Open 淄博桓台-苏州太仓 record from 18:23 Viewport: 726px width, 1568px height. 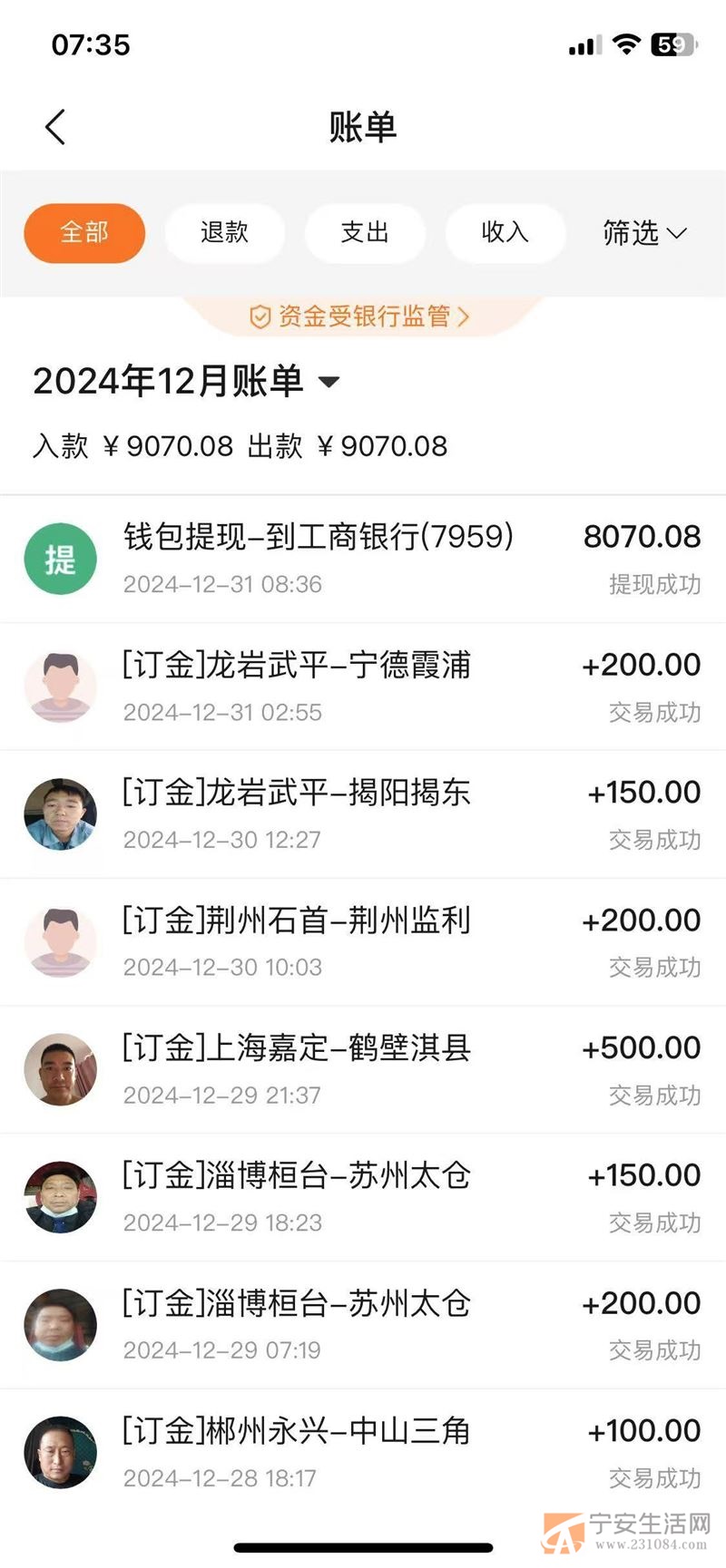coord(363,1197)
